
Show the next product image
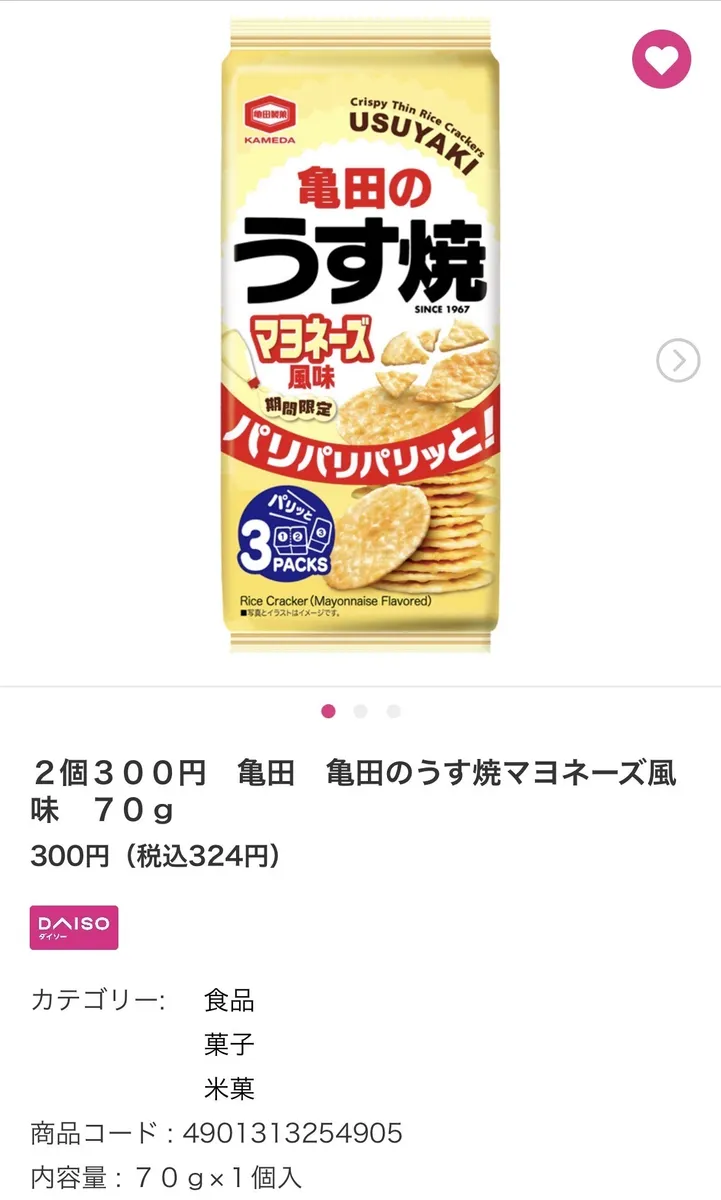tap(678, 360)
